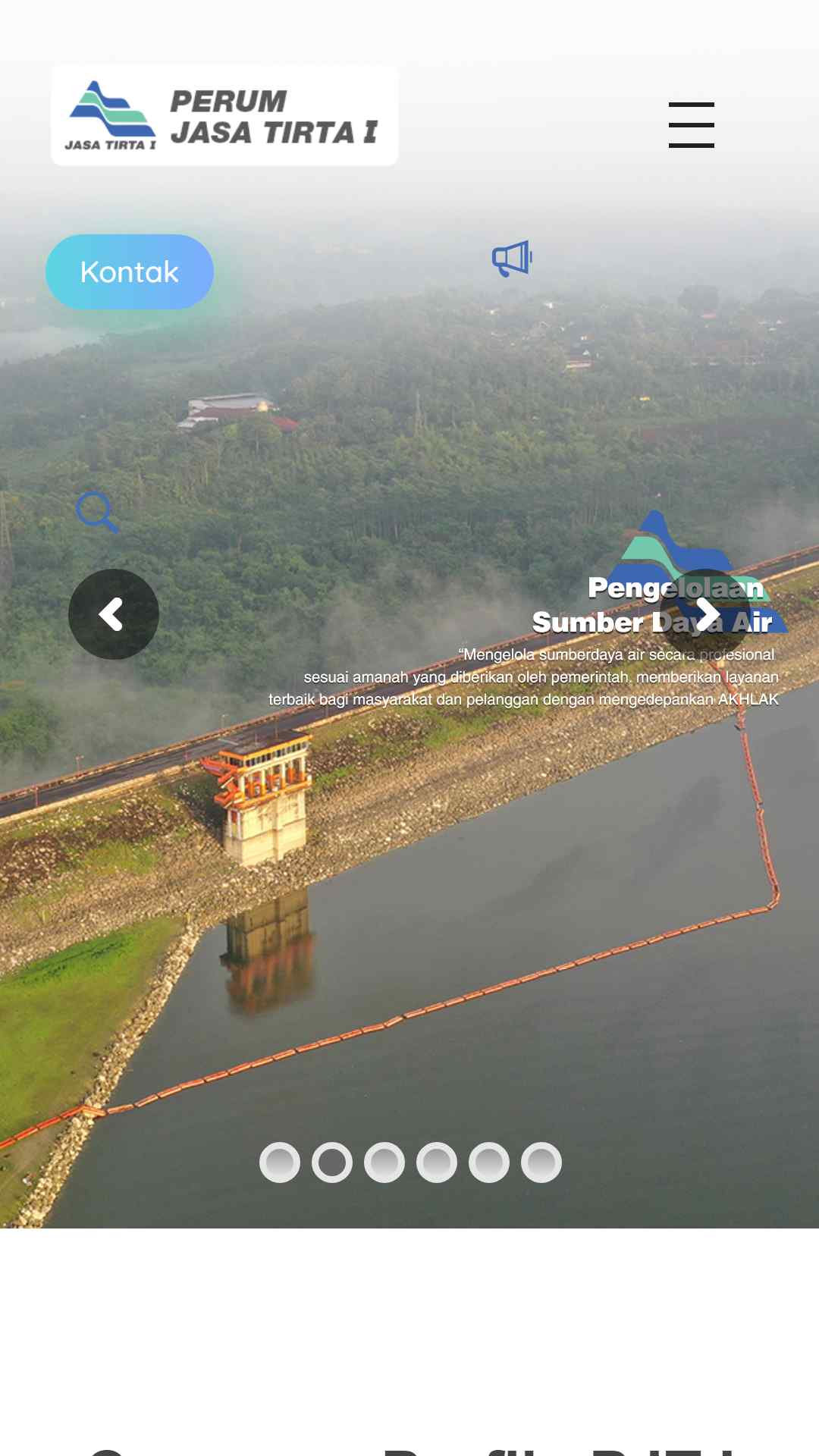Open the hamburger menu
Screen dimensions: 819x1456
[691, 125]
